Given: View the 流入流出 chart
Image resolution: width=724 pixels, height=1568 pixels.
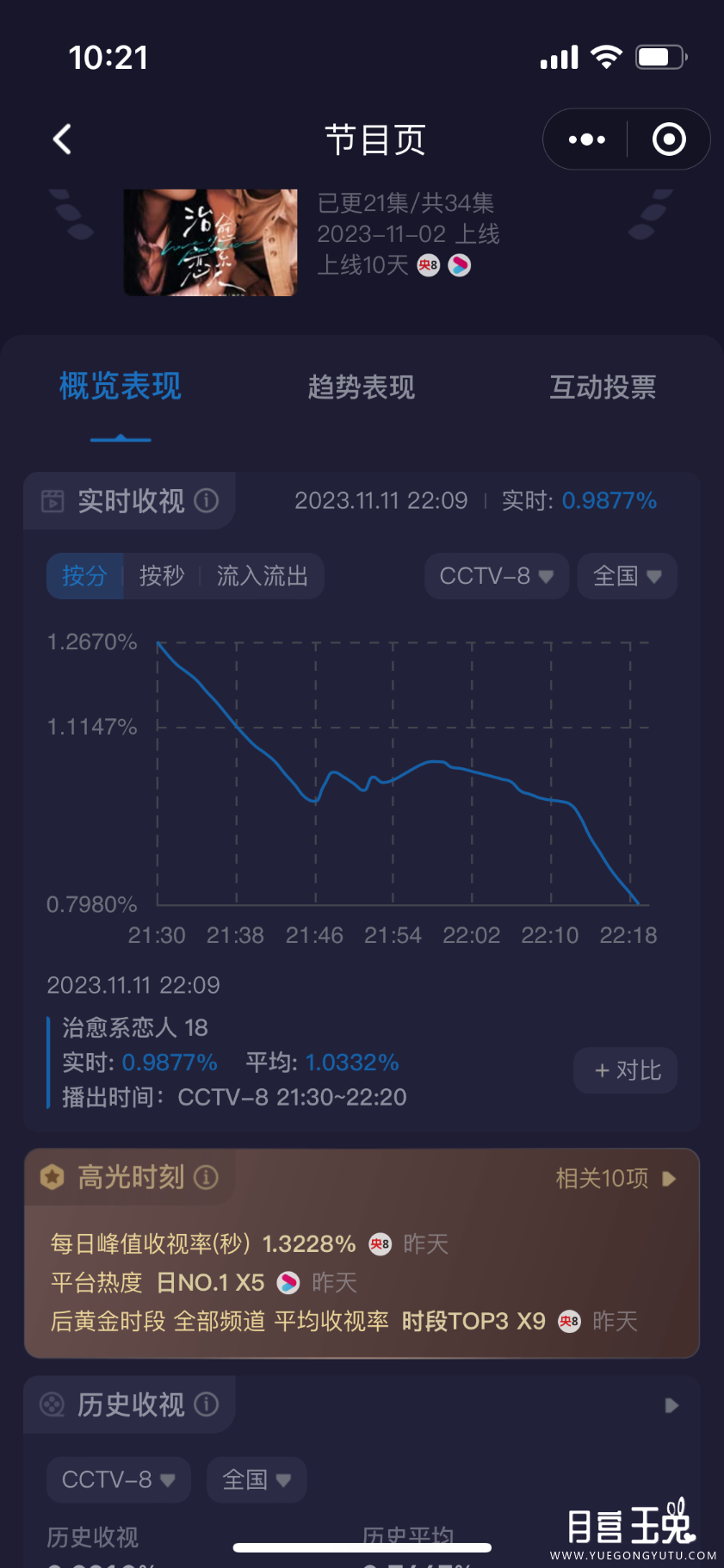Looking at the screenshot, I should [263, 576].
